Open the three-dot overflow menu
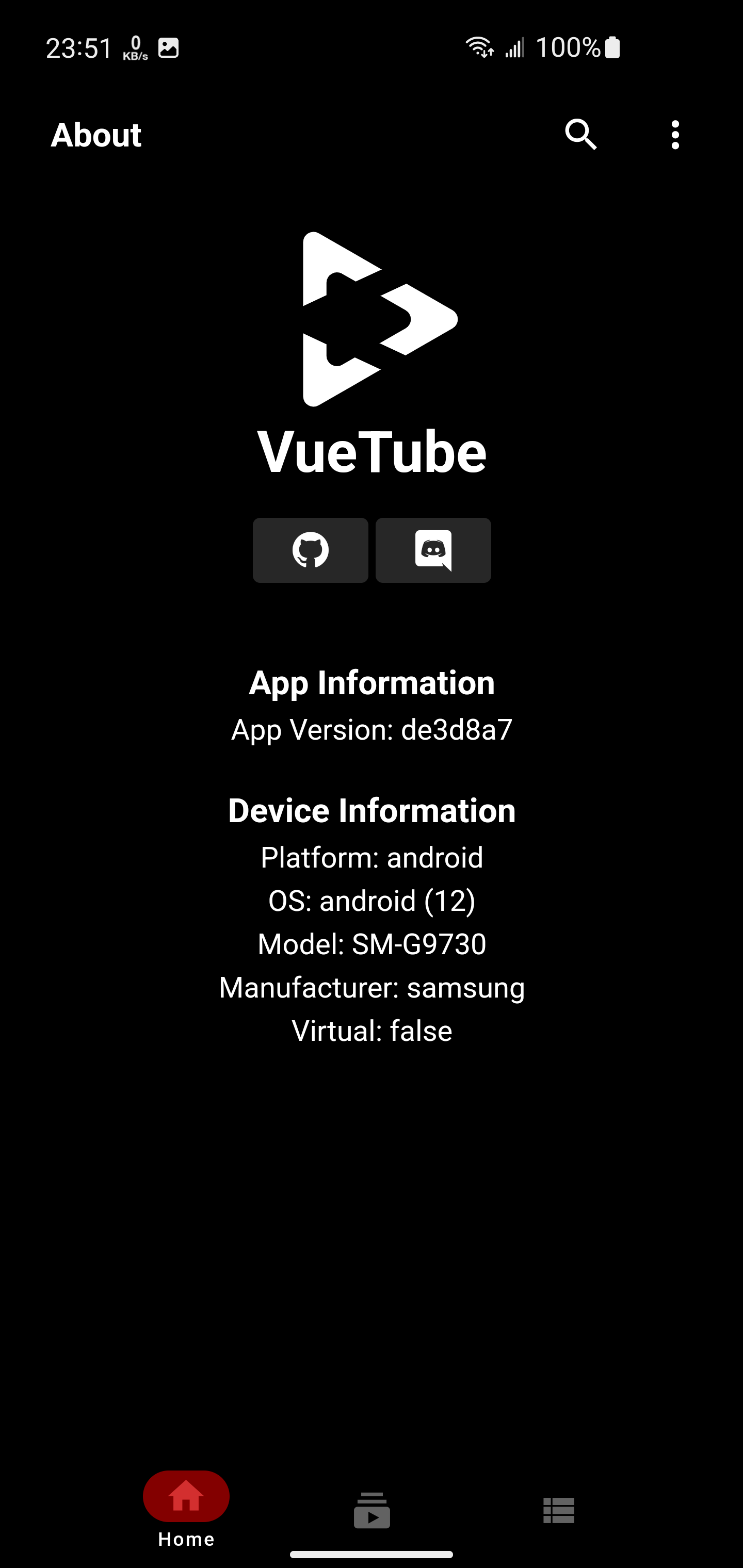Screen dimensions: 743x1568 pyautogui.click(x=675, y=135)
